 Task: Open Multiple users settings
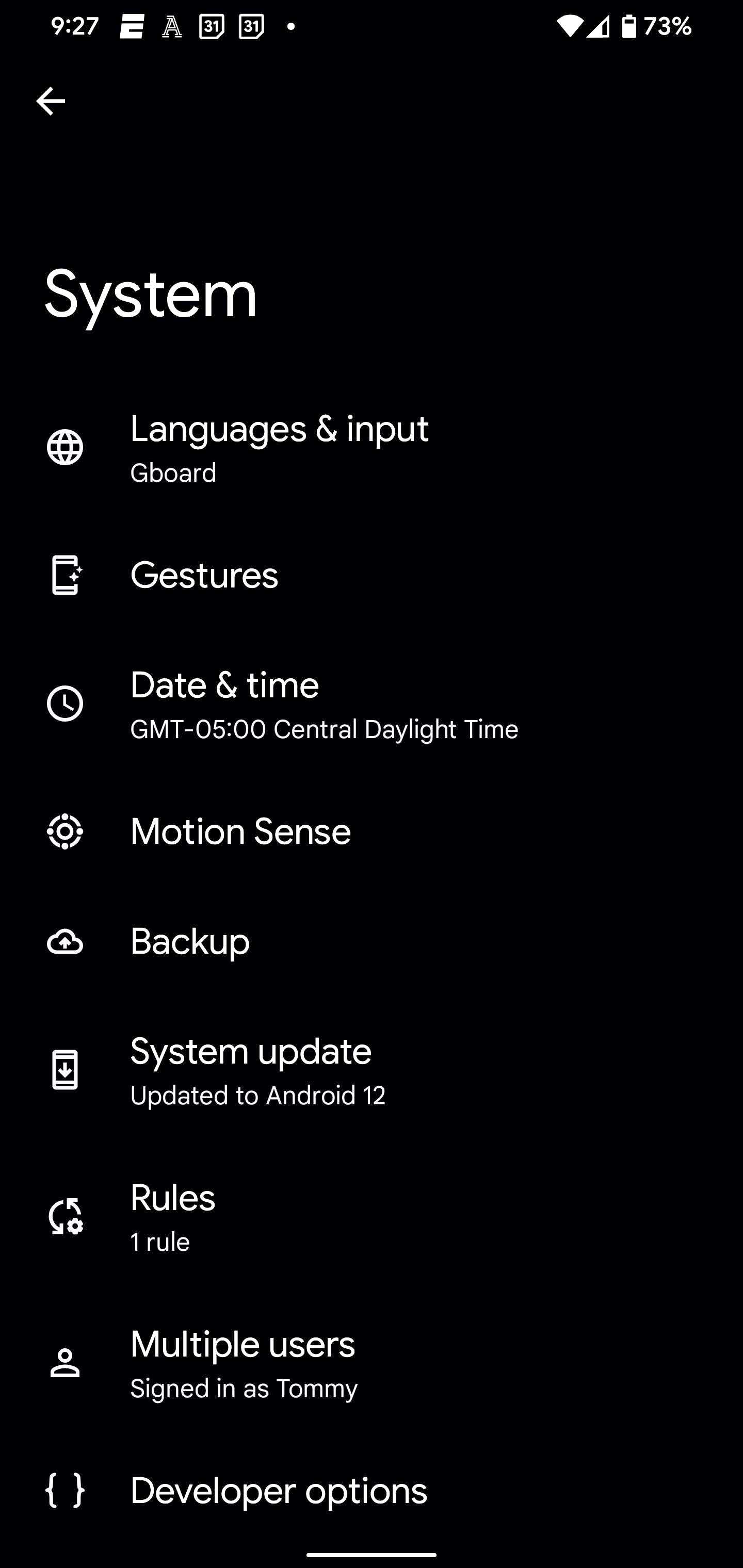243,1363
